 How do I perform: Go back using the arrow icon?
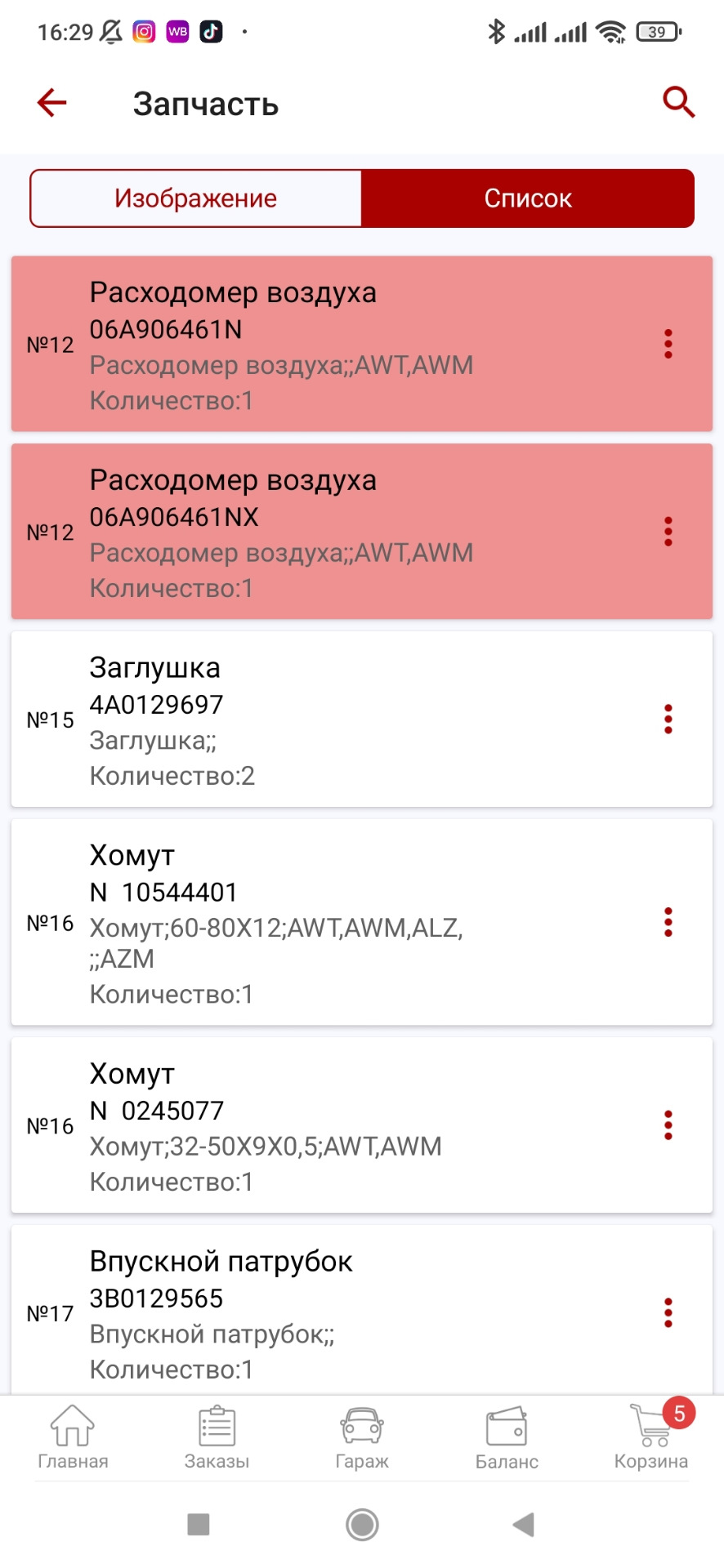[x=50, y=103]
